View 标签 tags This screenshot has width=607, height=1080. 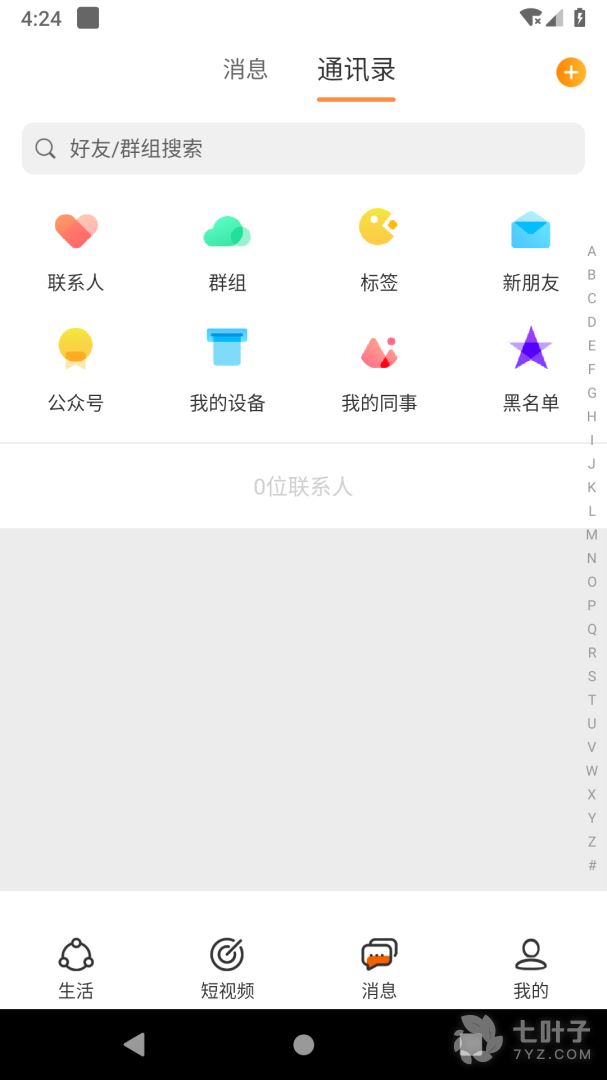pyautogui.click(x=379, y=250)
